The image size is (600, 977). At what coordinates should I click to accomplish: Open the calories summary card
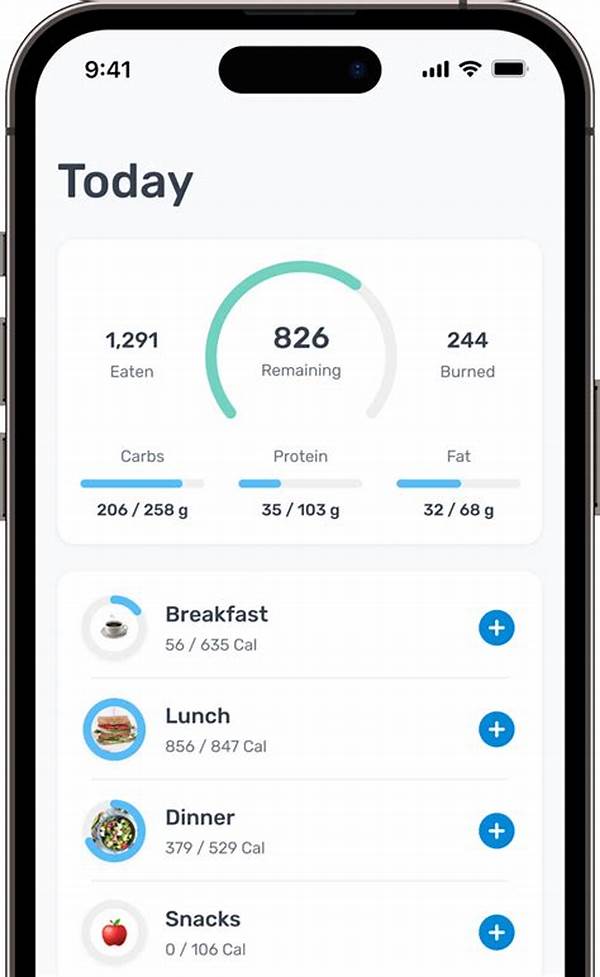(x=300, y=350)
